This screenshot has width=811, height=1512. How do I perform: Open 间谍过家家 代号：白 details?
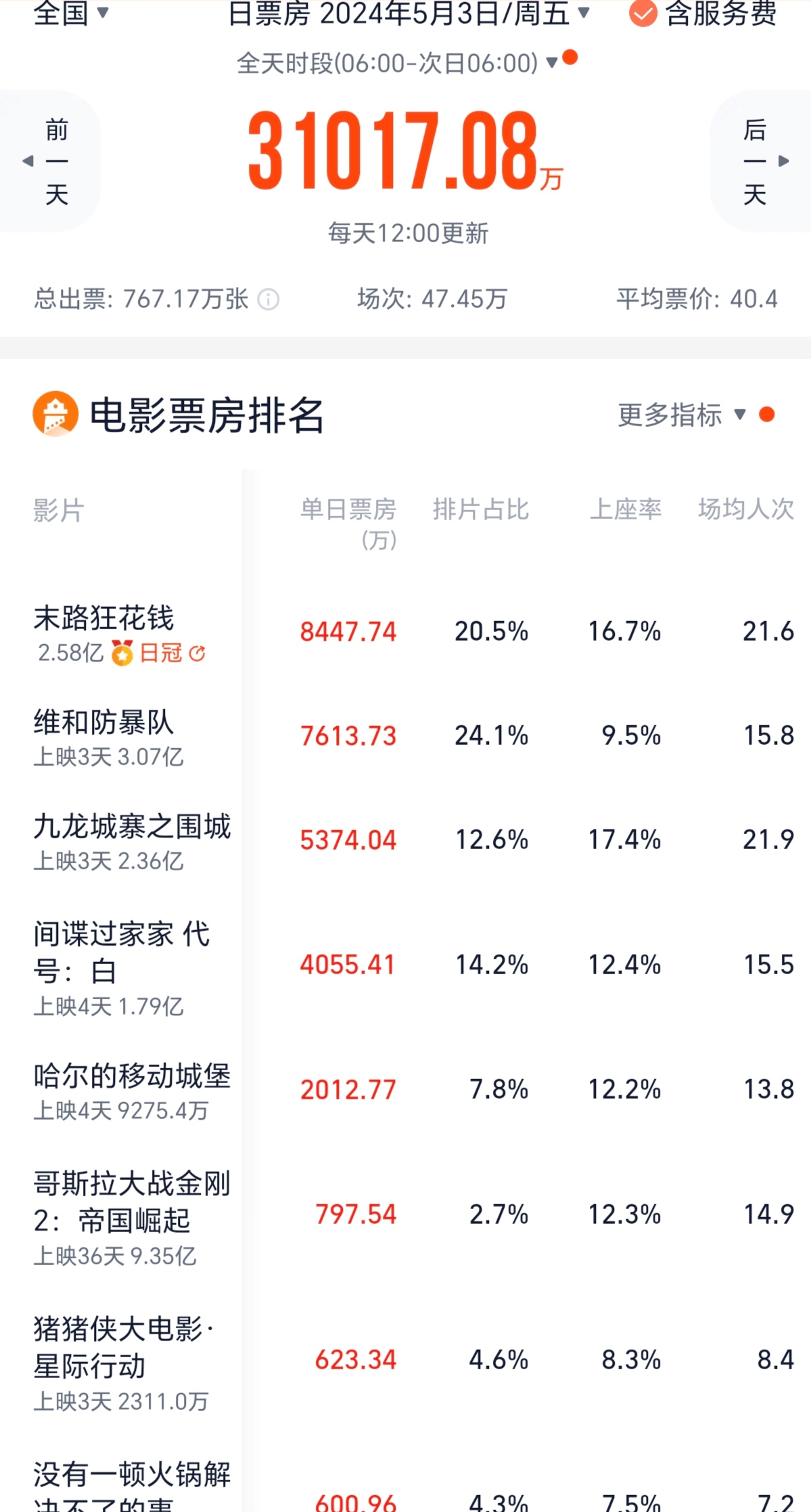406,965
